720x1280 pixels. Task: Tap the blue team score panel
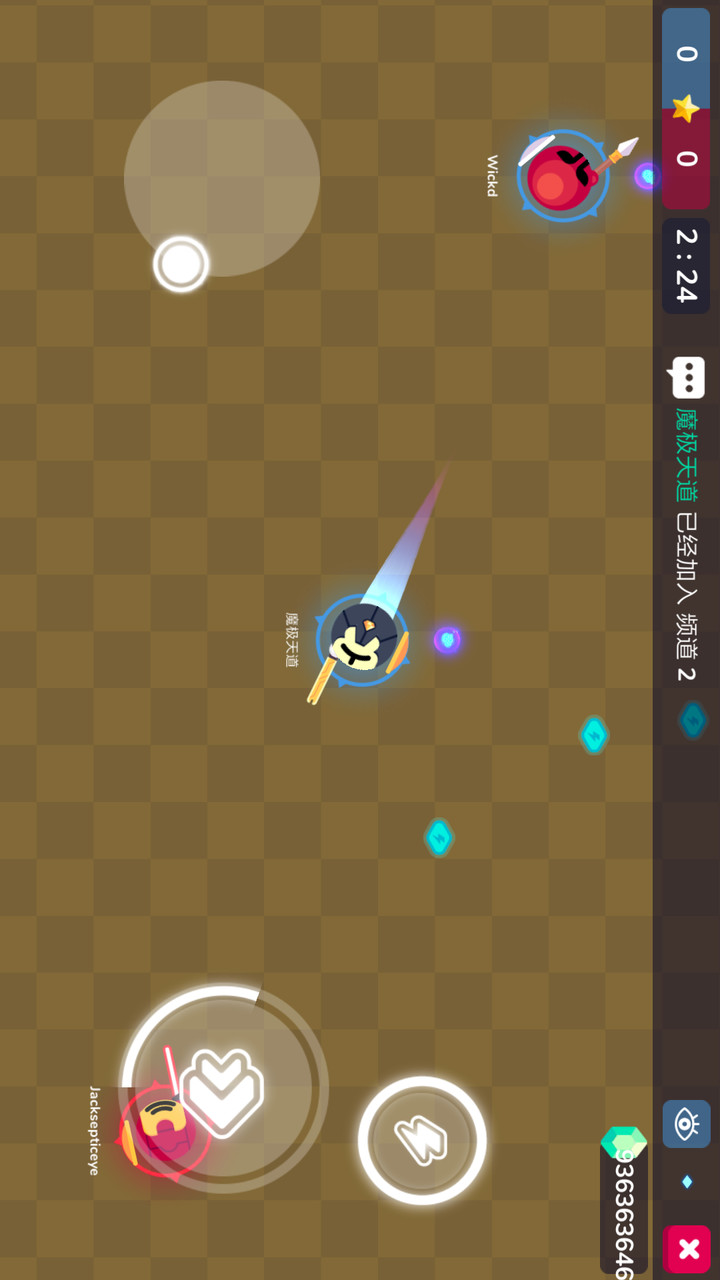pos(686,55)
